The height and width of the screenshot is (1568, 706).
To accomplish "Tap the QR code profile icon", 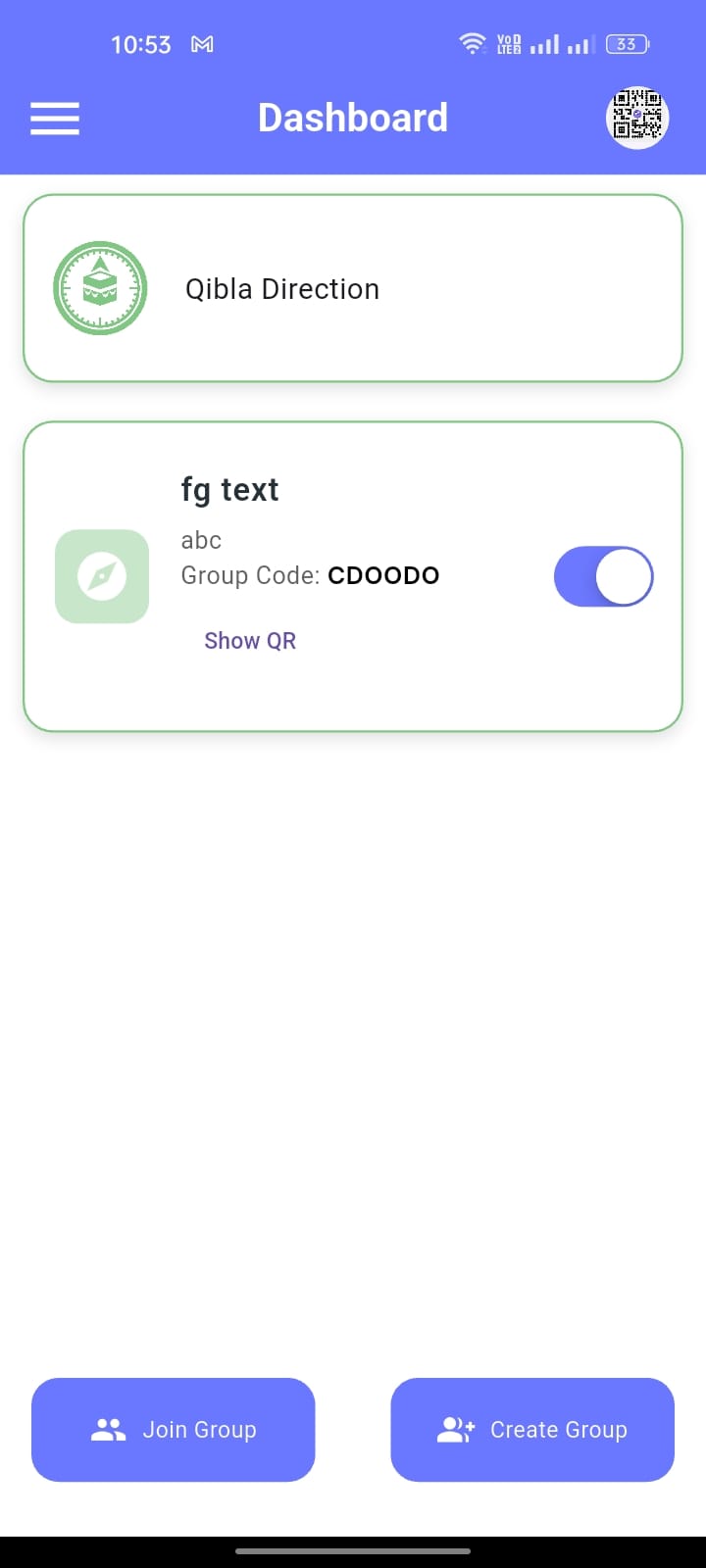I will [637, 118].
